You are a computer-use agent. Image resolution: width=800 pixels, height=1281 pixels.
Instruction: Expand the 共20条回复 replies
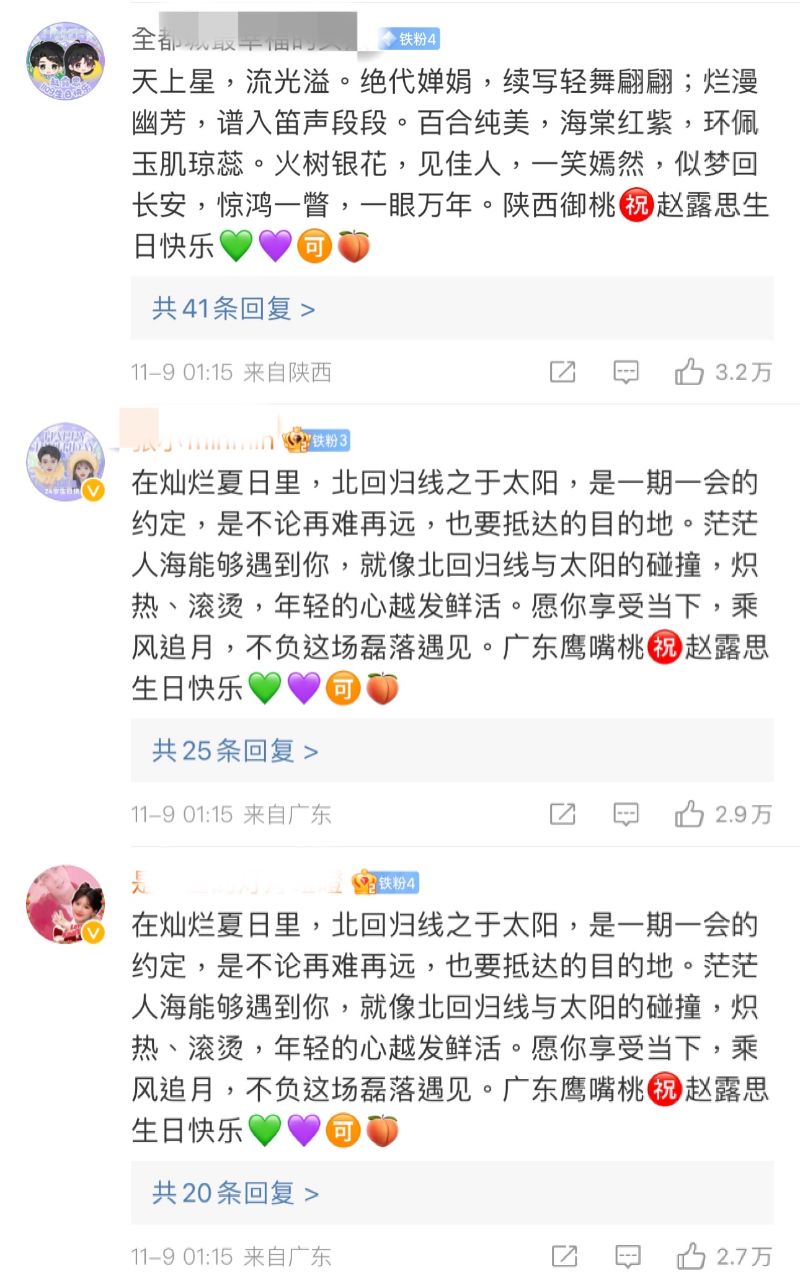(x=235, y=1192)
